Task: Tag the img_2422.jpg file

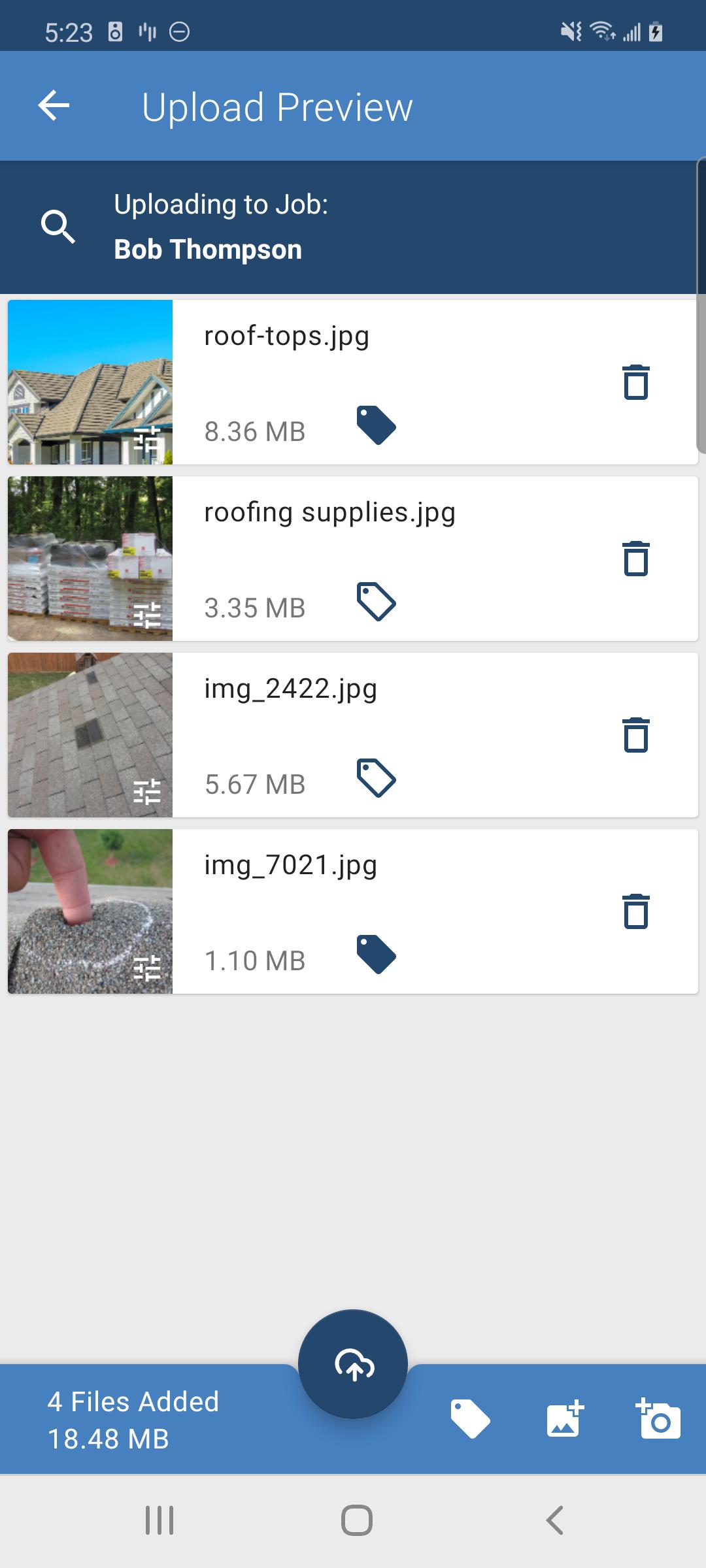Action: pyautogui.click(x=376, y=778)
